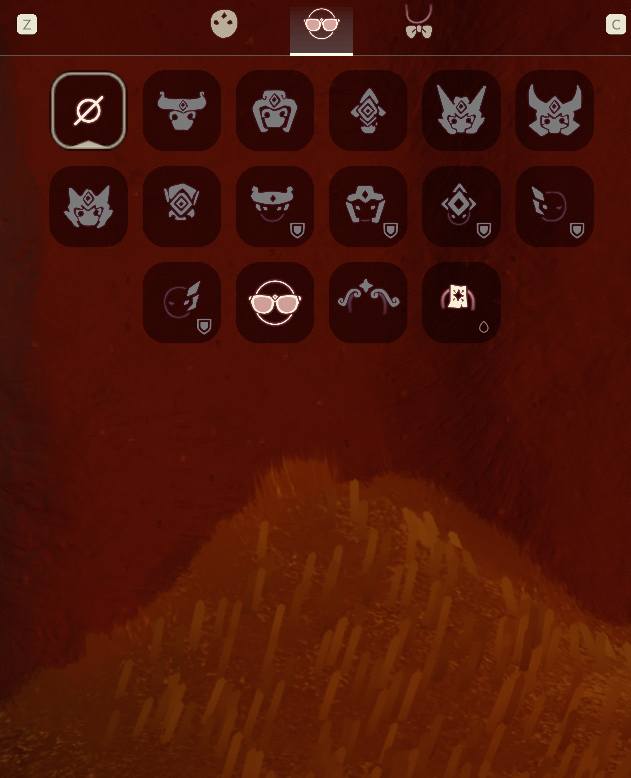Go to next category with C button
This screenshot has height=778, width=631.
tap(616, 24)
